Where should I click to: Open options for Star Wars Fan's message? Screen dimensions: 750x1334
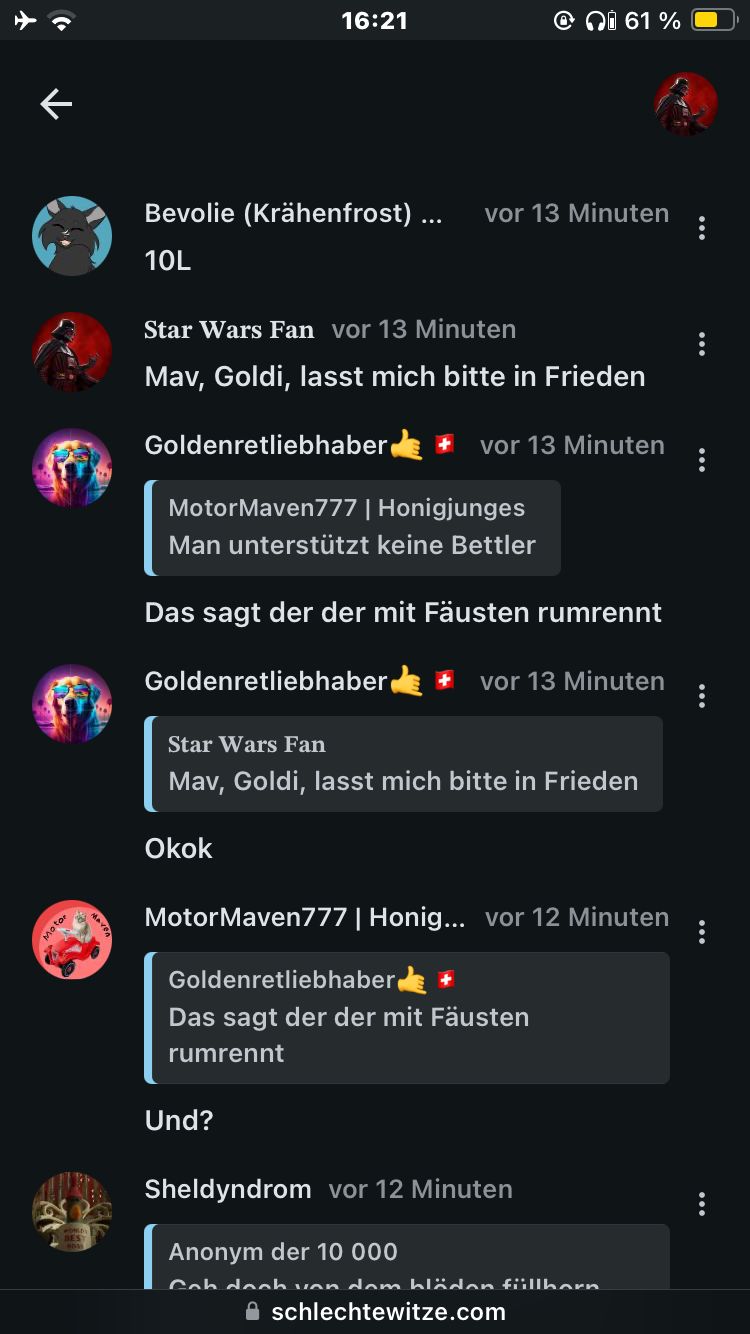tap(702, 345)
